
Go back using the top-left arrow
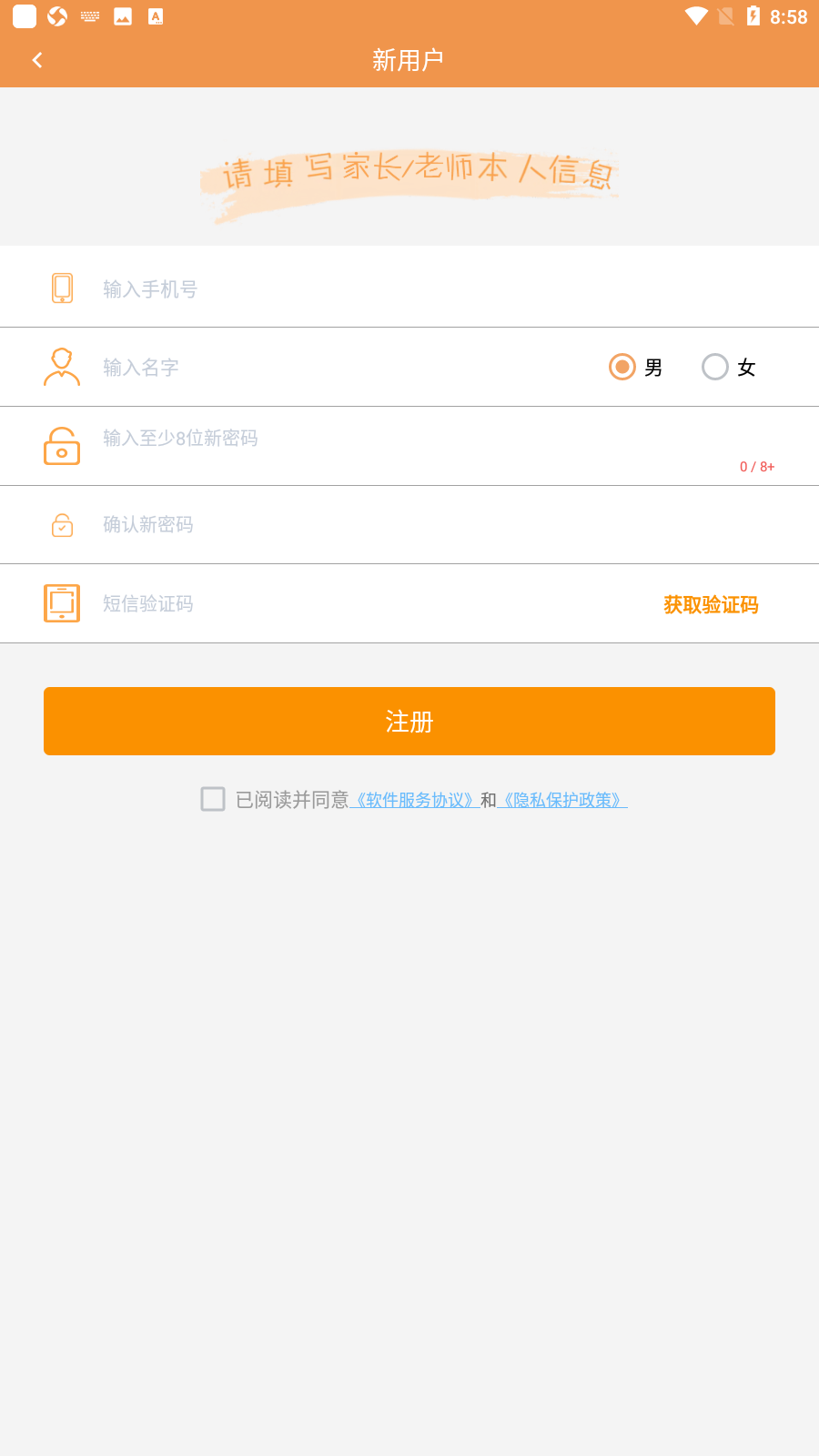[37, 60]
